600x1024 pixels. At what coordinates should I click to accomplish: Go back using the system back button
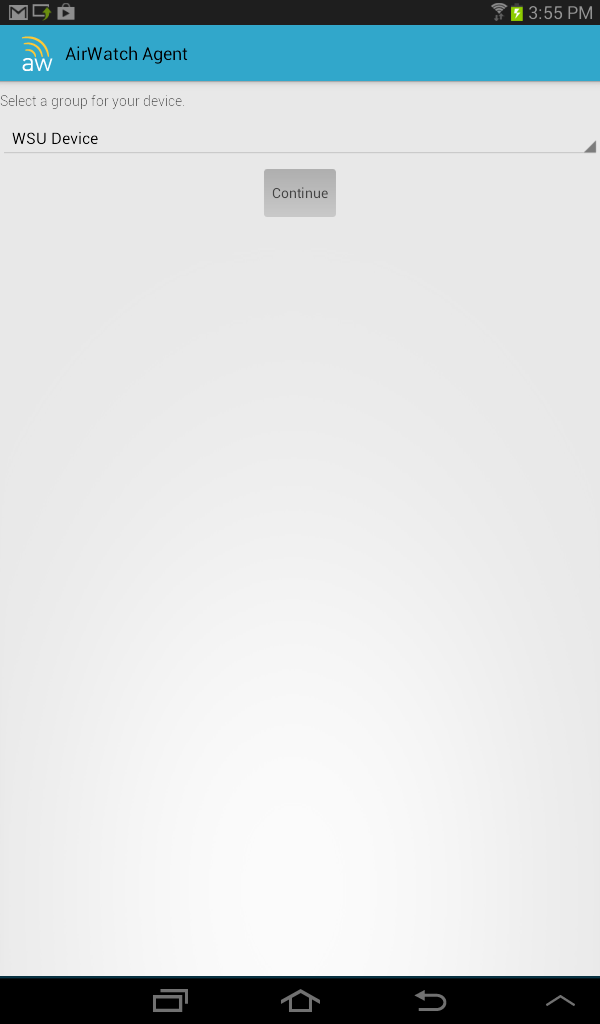[x=430, y=1000]
